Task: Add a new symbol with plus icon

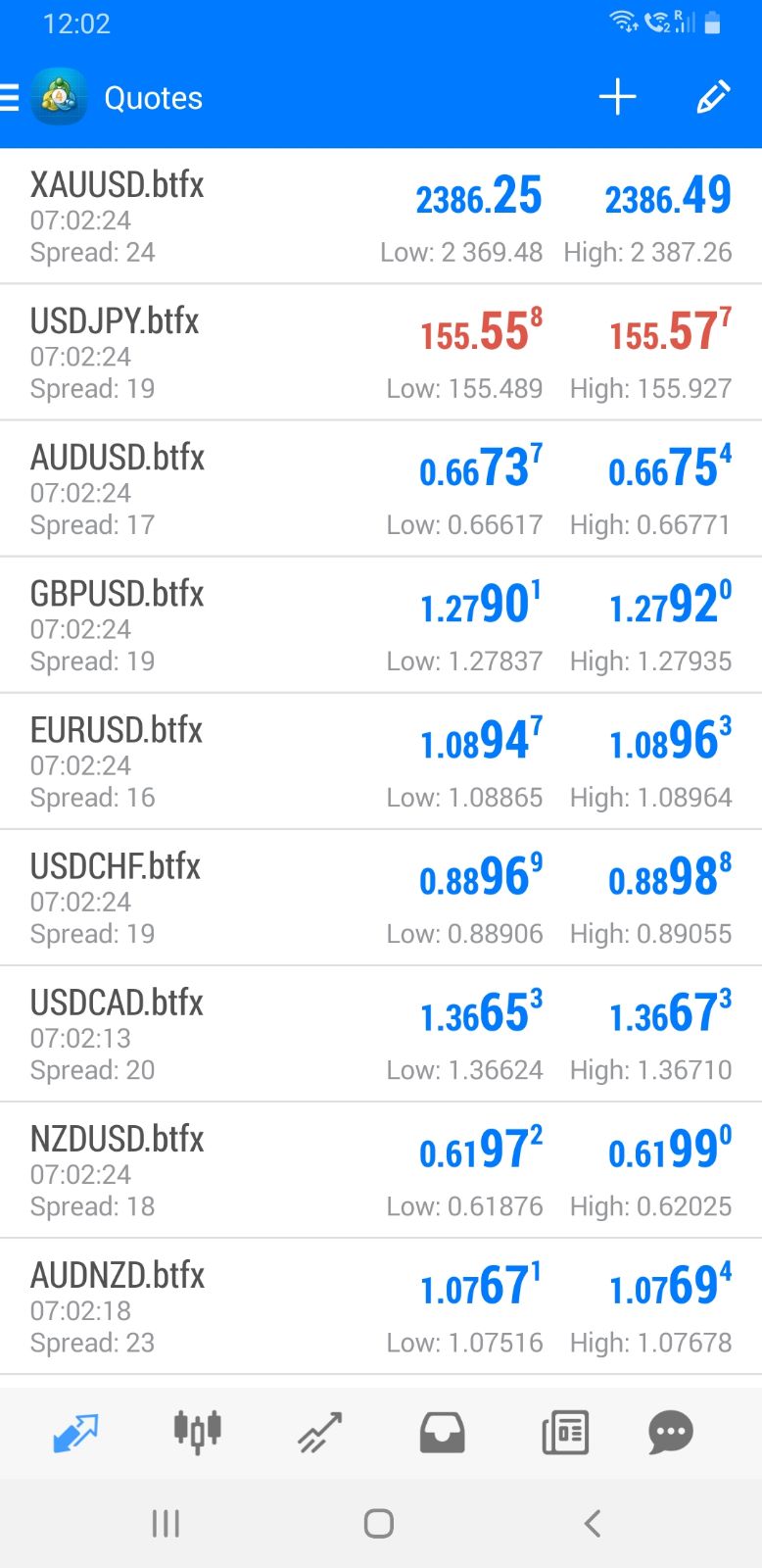Action: click(x=617, y=98)
